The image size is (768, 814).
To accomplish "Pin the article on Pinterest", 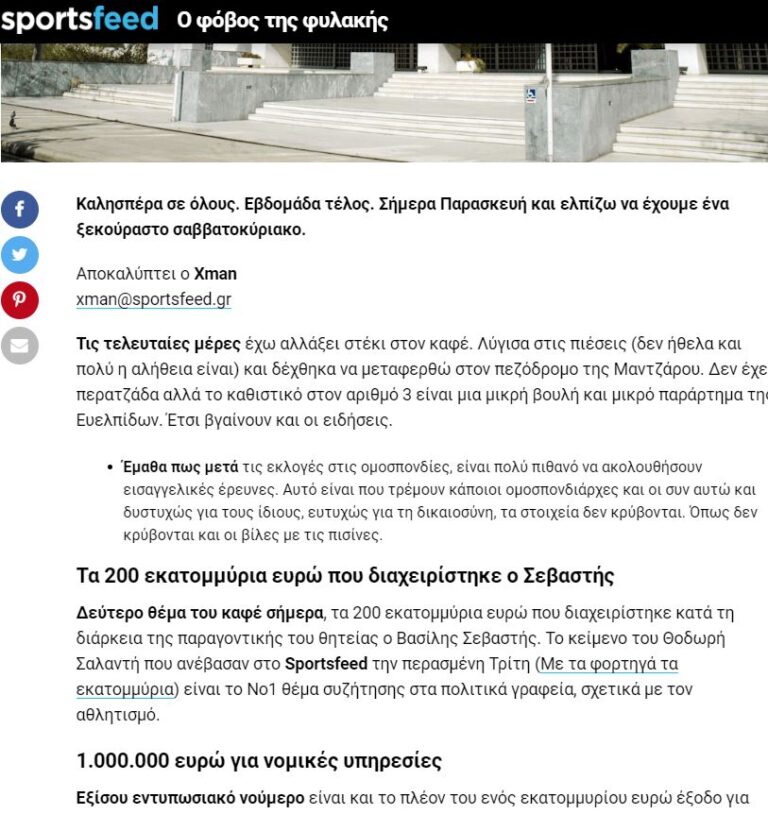I will 20,300.
